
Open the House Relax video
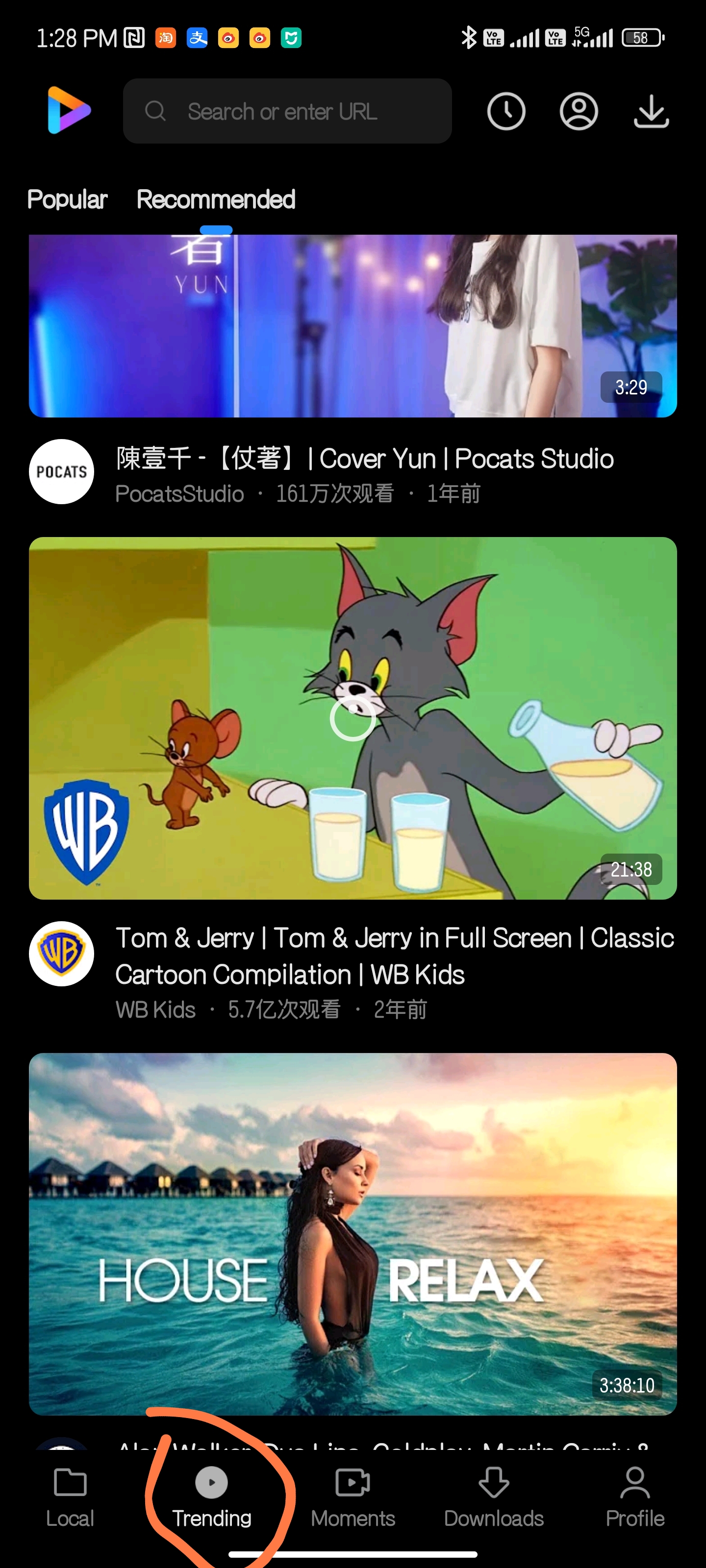[353, 1233]
